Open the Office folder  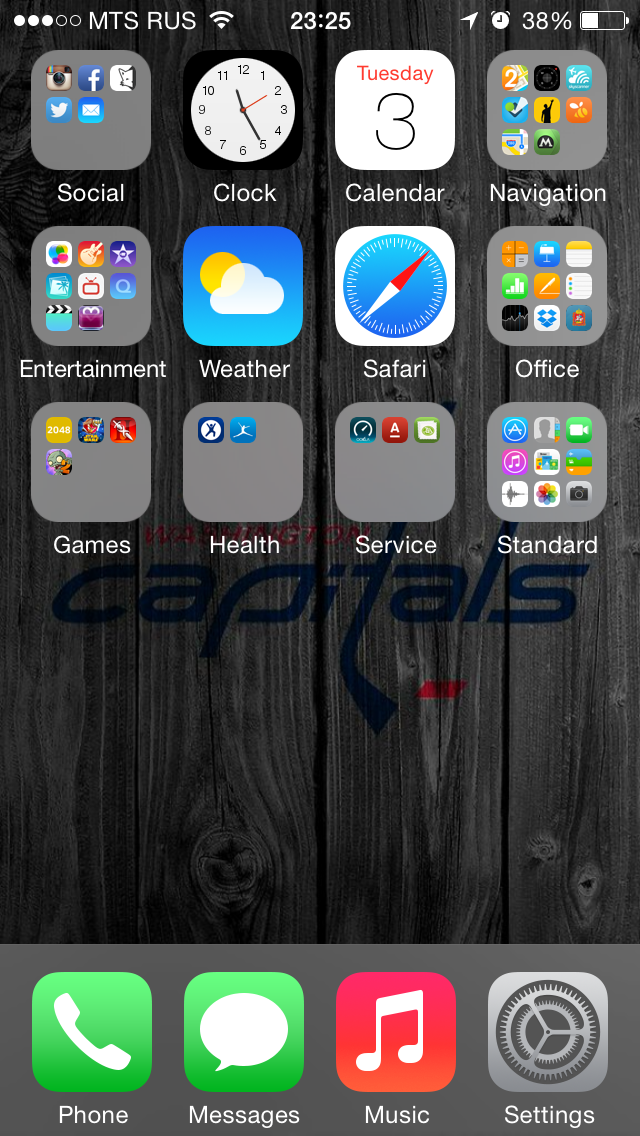(x=547, y=286)
